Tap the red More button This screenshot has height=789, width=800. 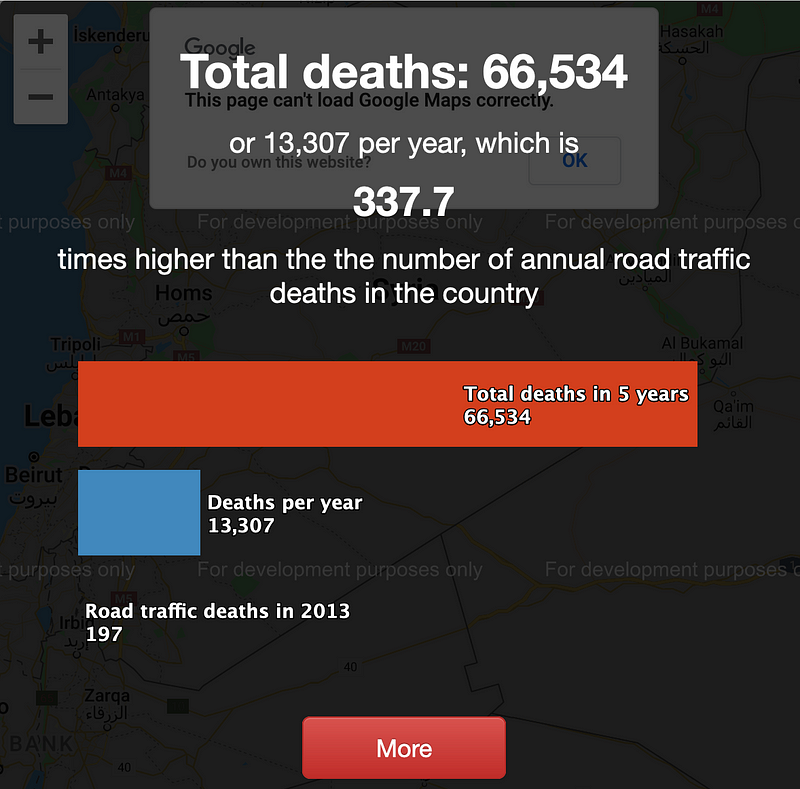pyautogui.click(x=404, y=748)
